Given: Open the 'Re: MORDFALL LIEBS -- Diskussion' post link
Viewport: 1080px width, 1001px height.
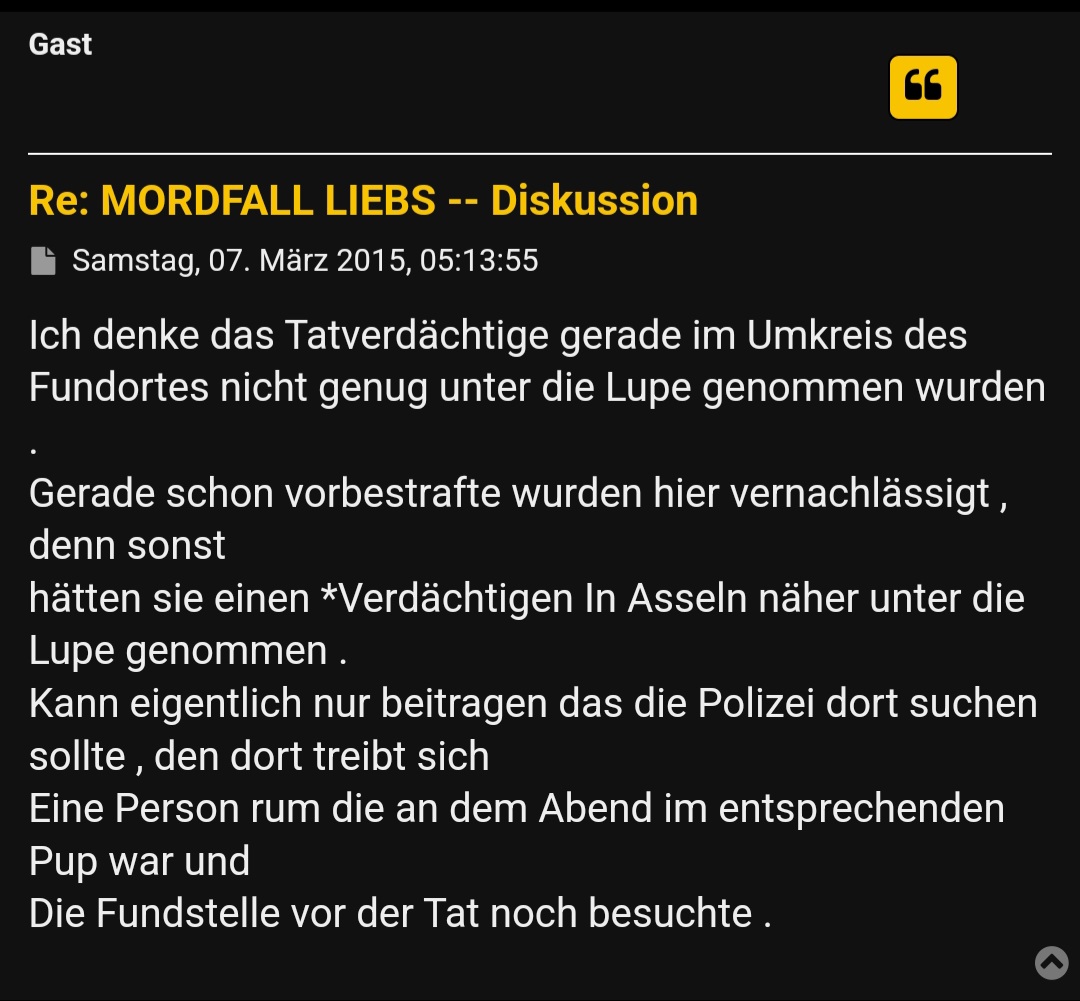Looking at the screenshot, I should (x=363, y=200).
